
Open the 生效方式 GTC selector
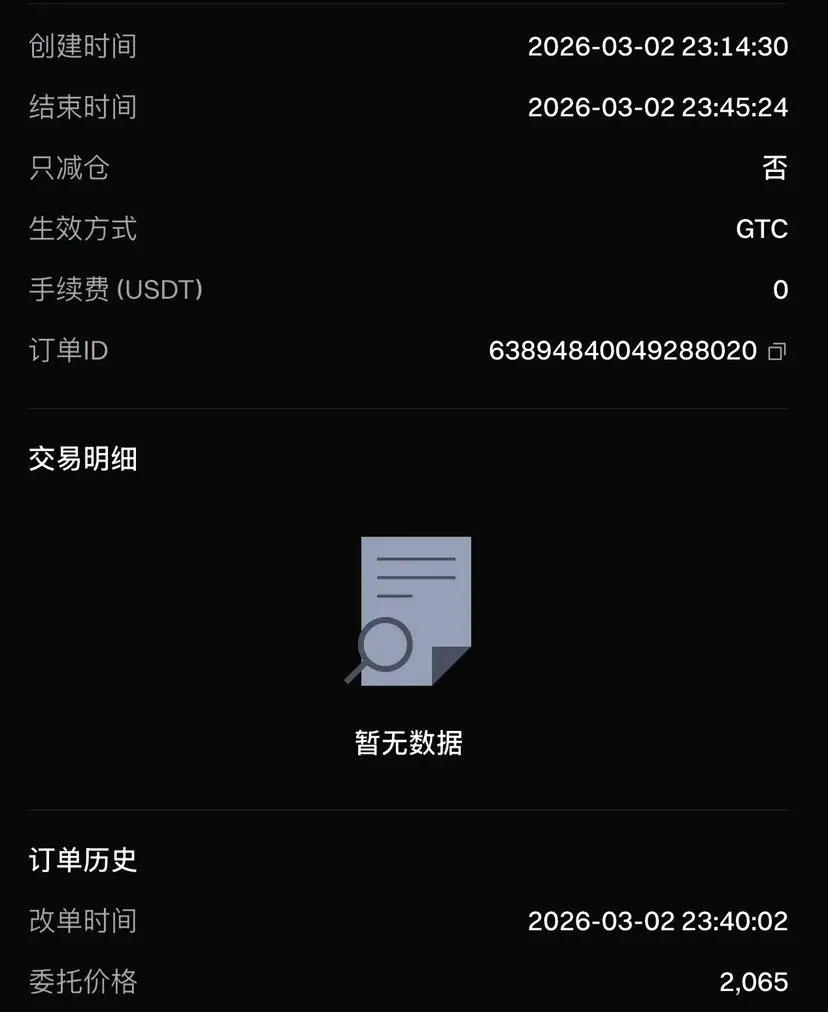pos(761,229)
